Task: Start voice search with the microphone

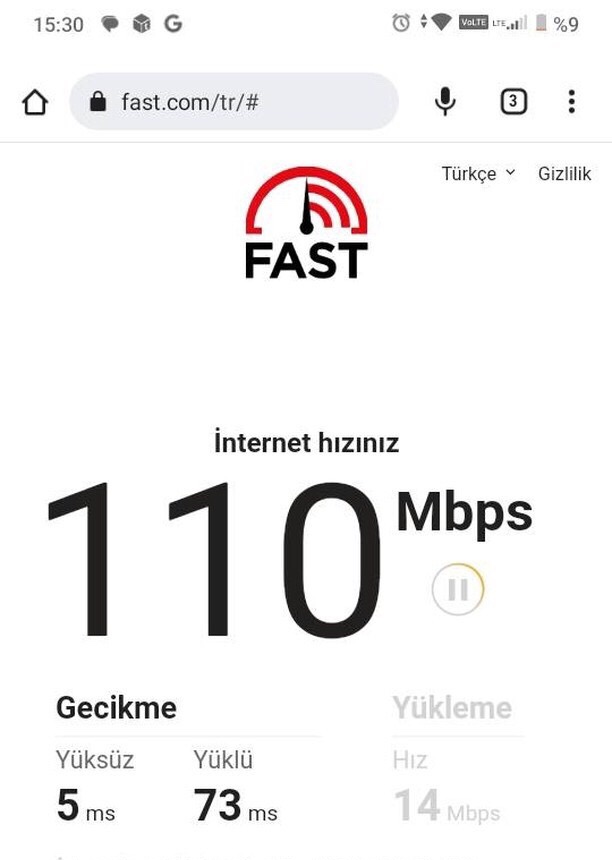Action: [x=445, y=101]
